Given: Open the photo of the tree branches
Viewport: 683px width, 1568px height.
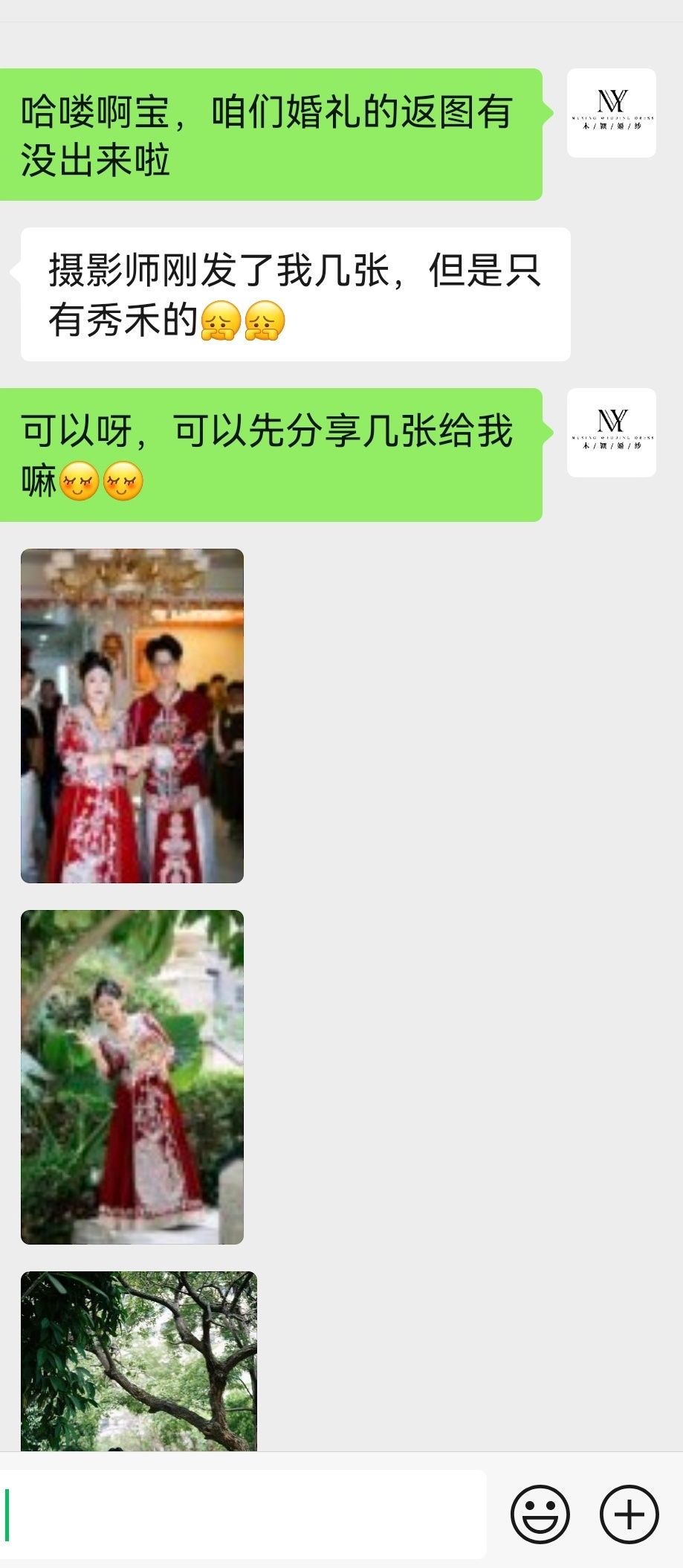Looking at the screenshot, I should click(139, 1361).
